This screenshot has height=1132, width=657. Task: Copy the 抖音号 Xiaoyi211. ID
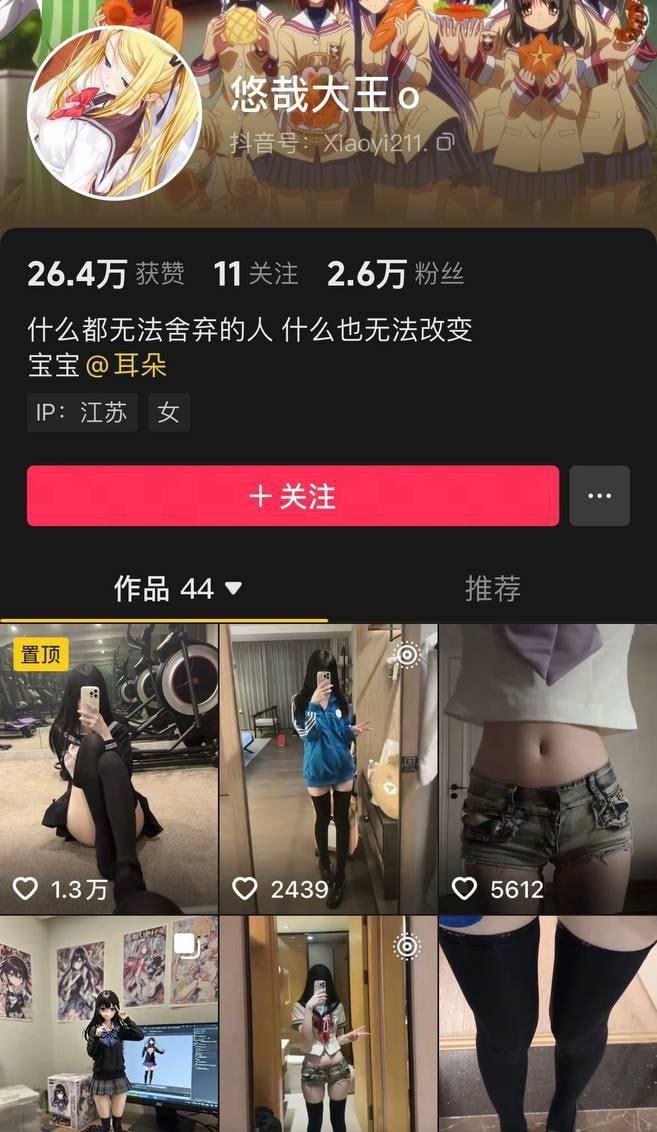coord(445,143)
